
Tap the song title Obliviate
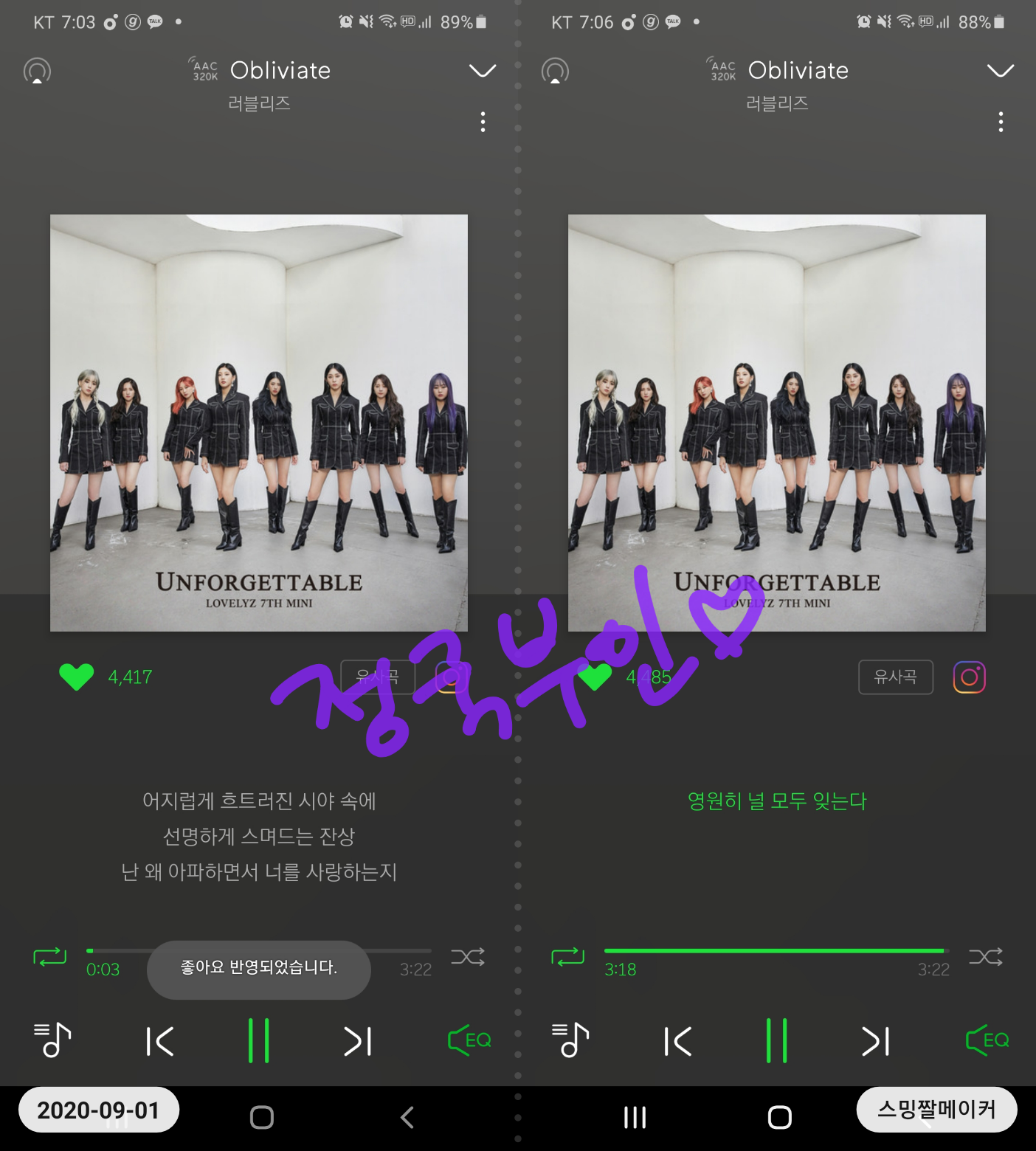280,70
